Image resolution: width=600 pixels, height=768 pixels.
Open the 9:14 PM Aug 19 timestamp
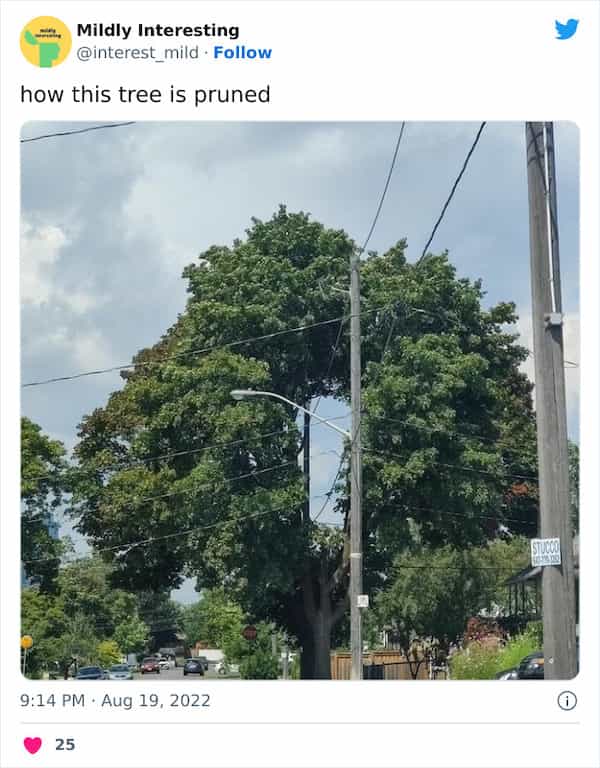(115, 700)
